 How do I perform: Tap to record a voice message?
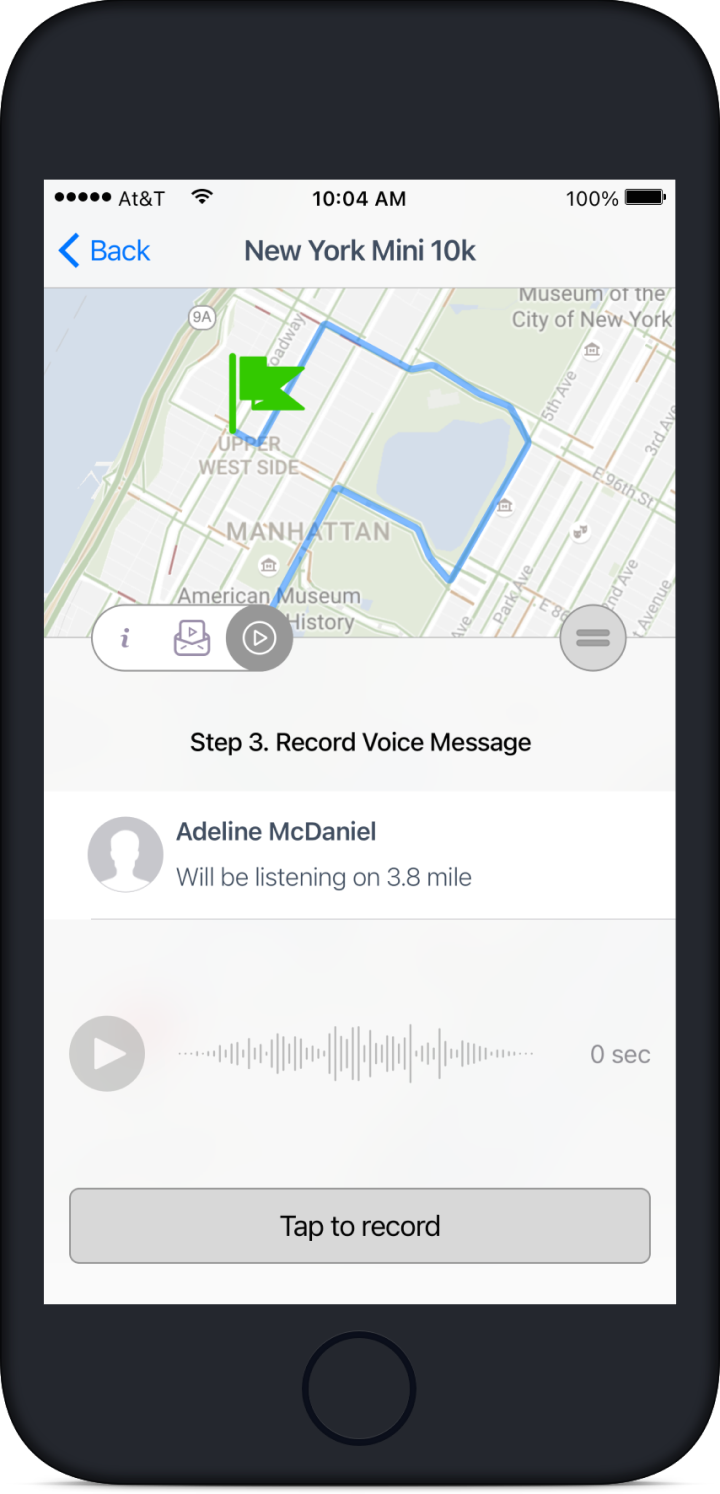pyautogui.click(x=360, y=1226)
